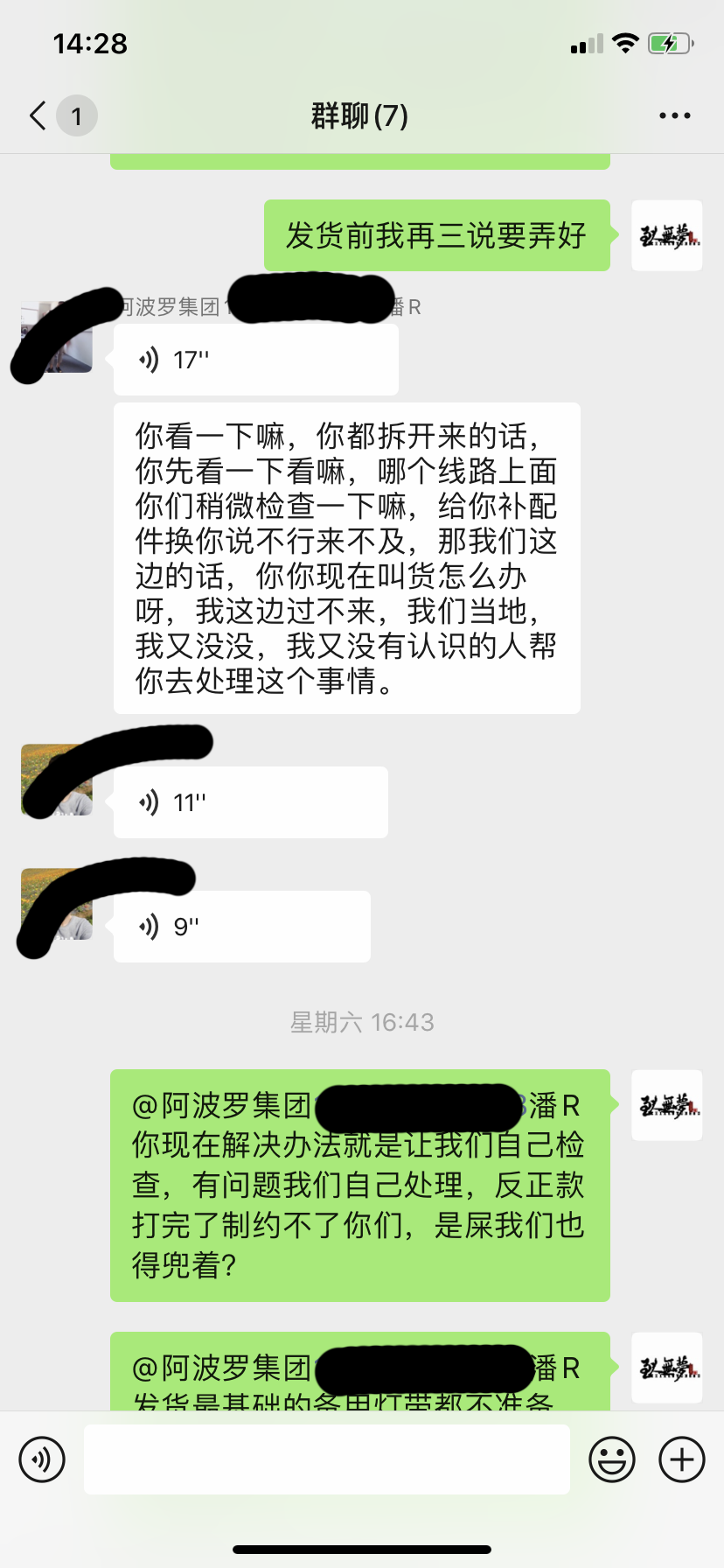This screenshot has height=1568, width=724.
Task: Play the 17-second voice message
Action: pos(254,358)
